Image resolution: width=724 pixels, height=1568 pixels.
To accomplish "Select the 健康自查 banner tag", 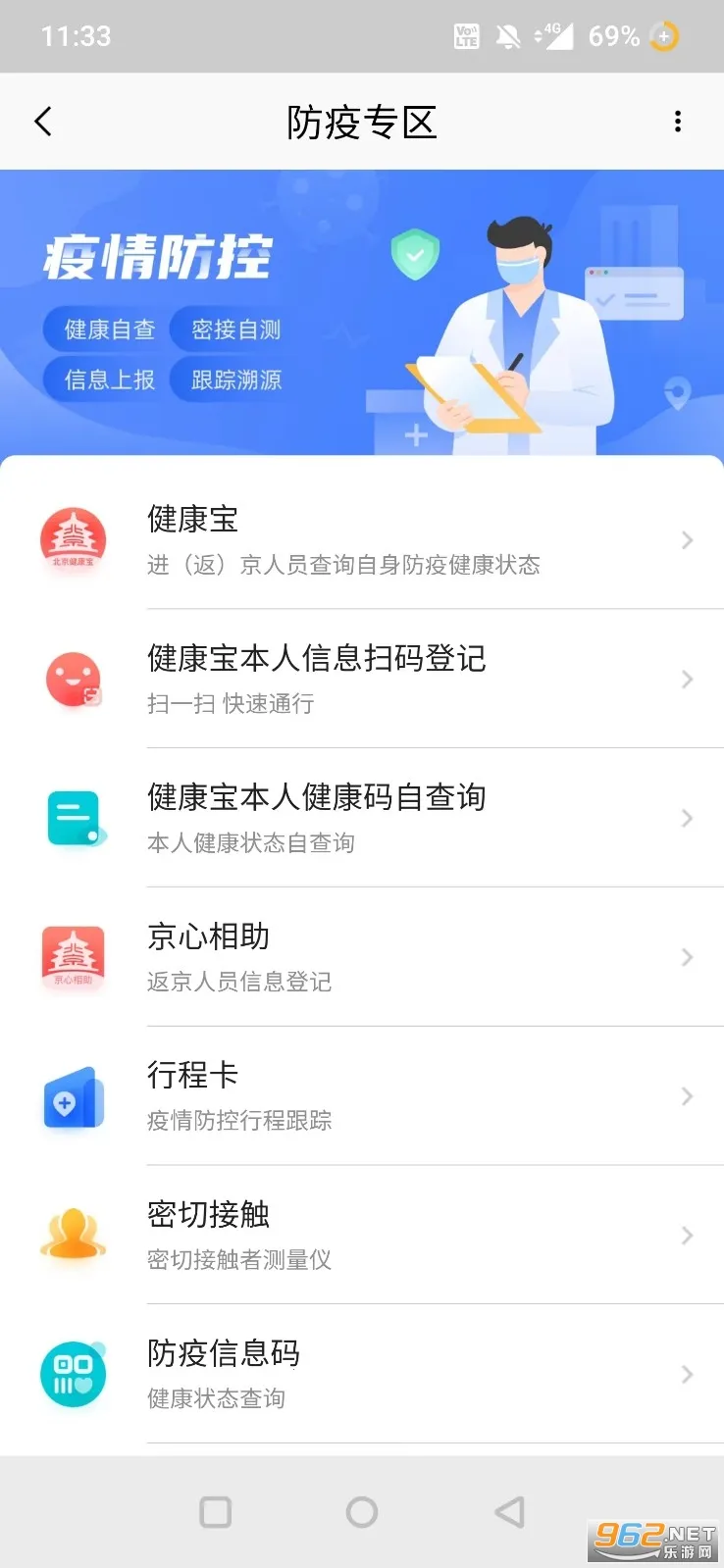I will coord(104,329).
